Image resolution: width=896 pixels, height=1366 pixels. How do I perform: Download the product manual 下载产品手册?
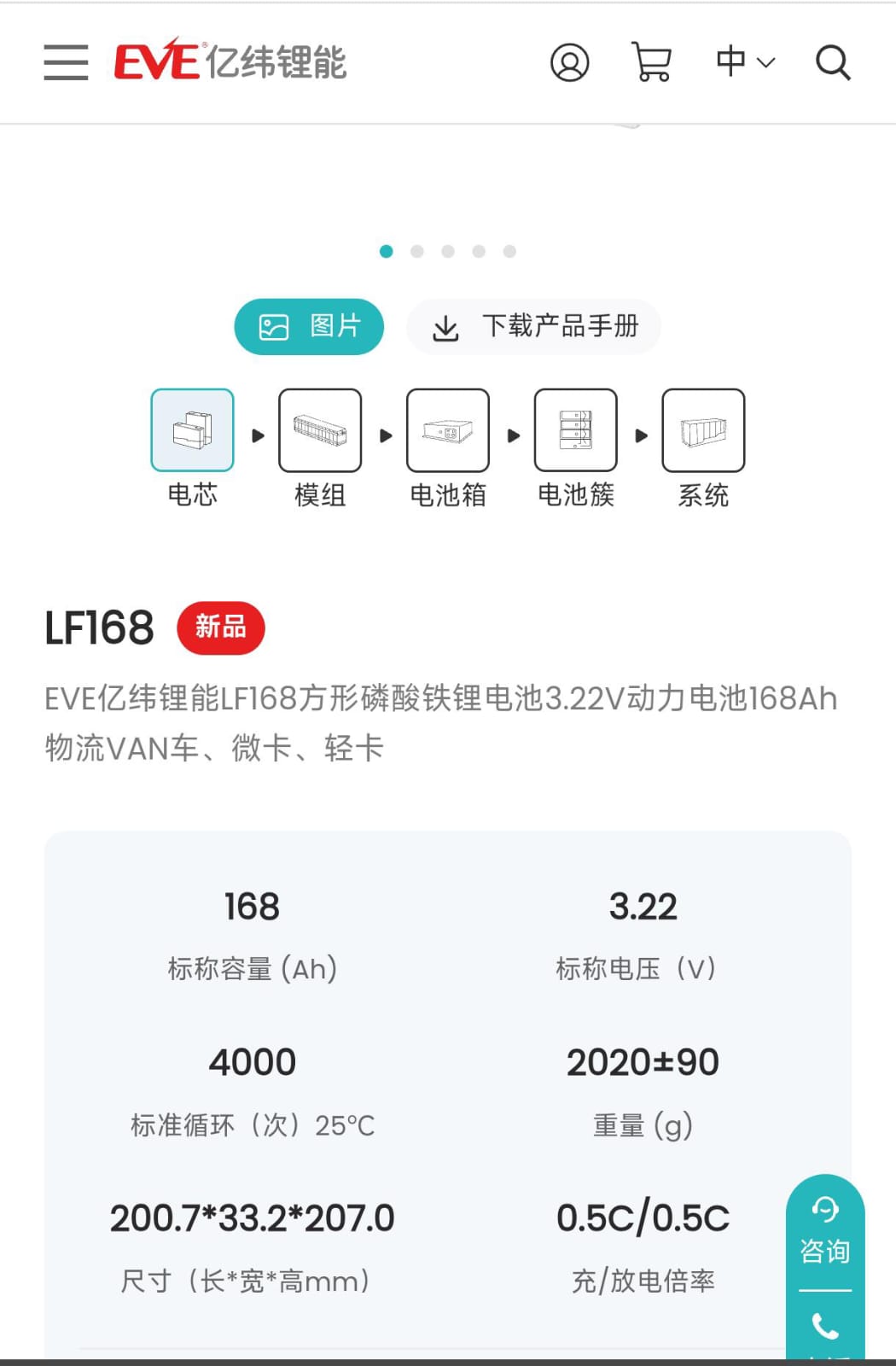pos(534,327)
